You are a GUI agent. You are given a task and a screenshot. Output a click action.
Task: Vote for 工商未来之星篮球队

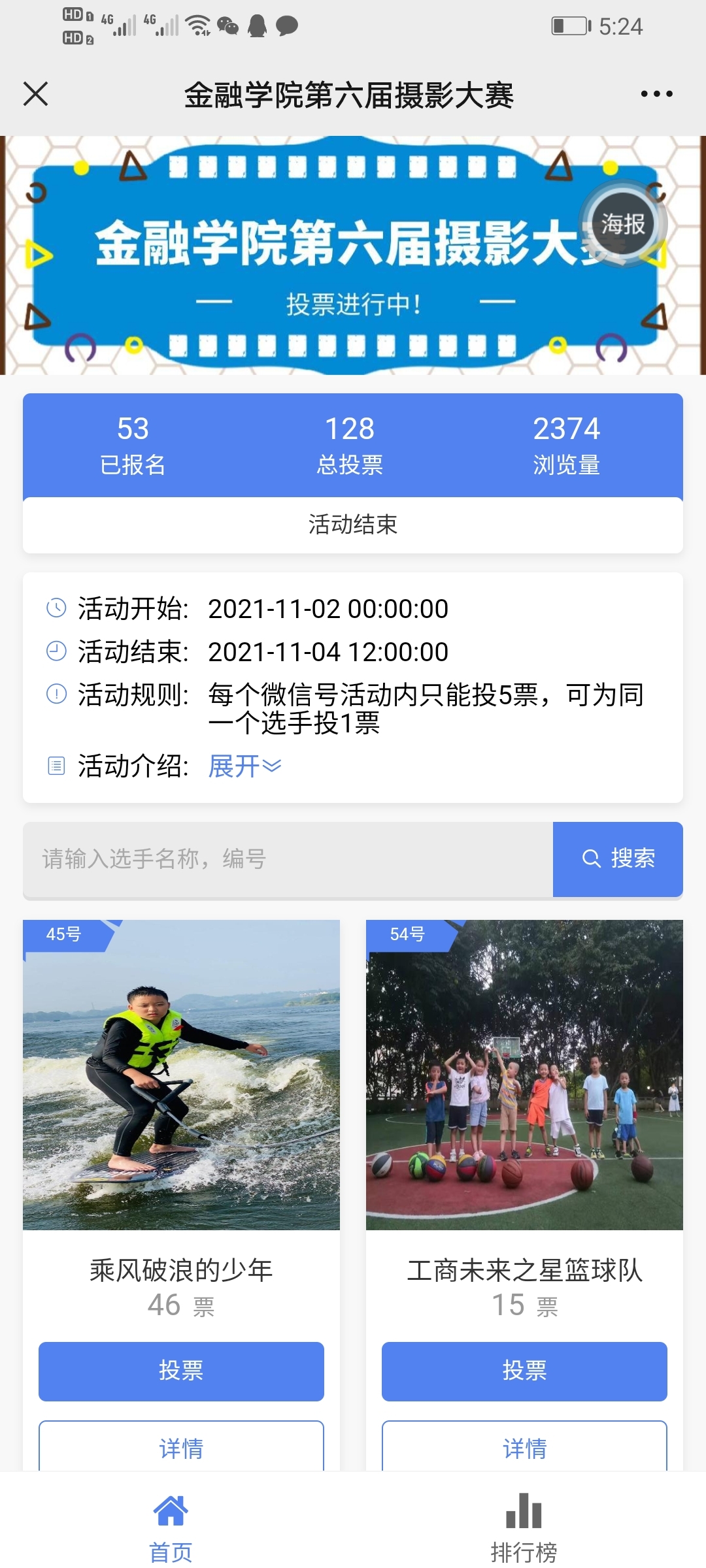coord(524,1371)
